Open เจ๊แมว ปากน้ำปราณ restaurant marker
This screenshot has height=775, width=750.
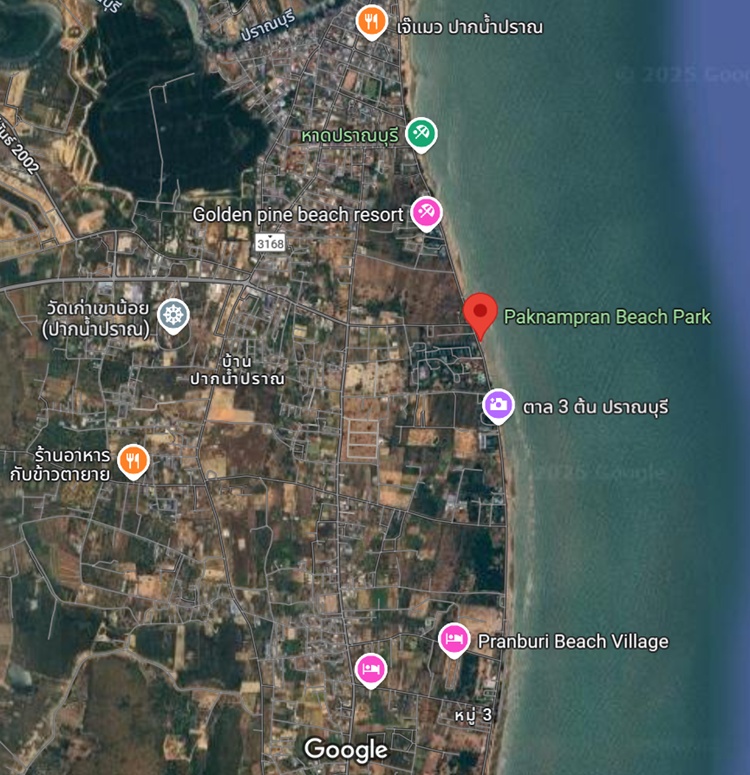point(372,20)
